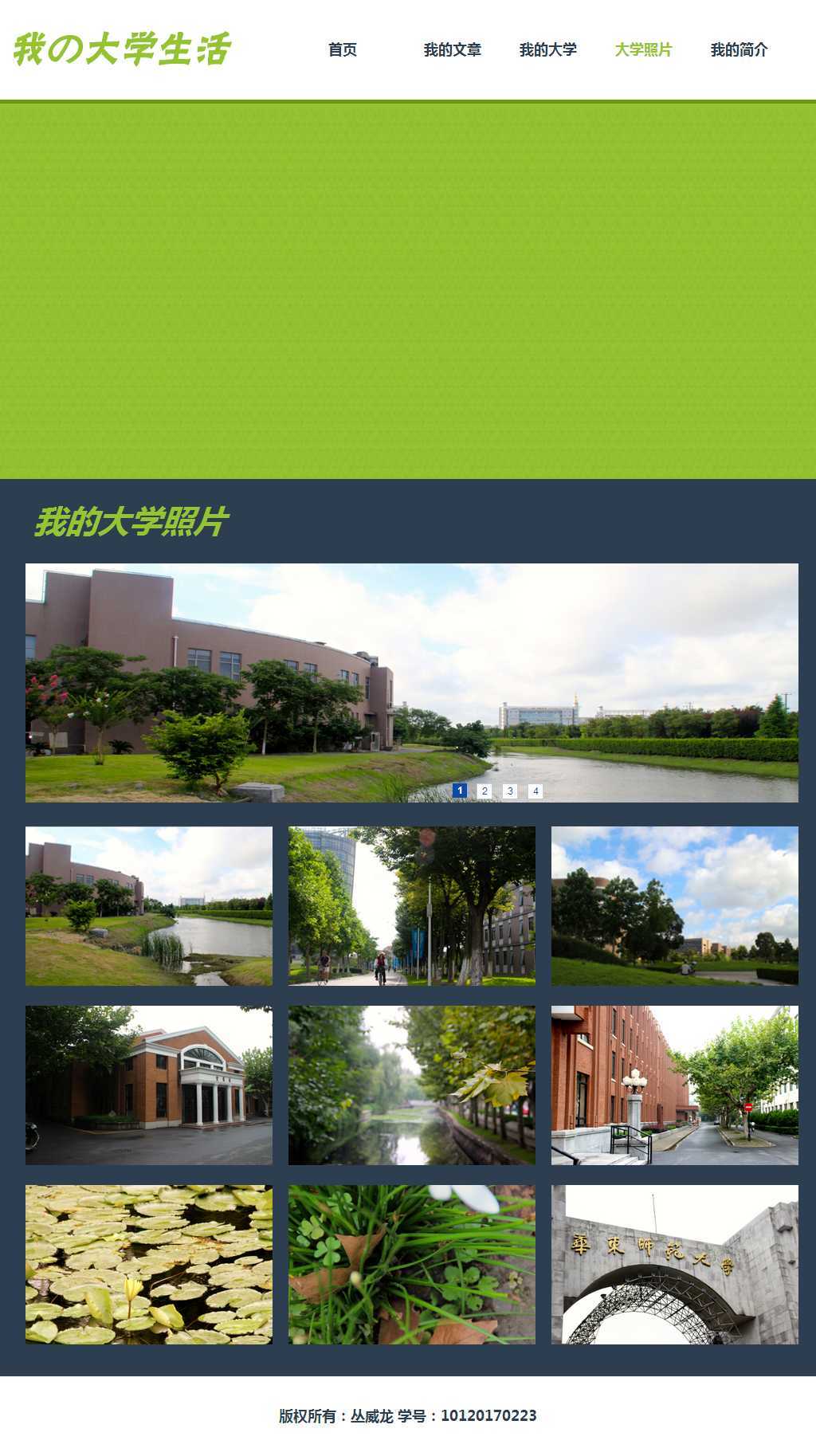Select slideshow page indicator 1
816x1456 pixels.
(460, 791)
